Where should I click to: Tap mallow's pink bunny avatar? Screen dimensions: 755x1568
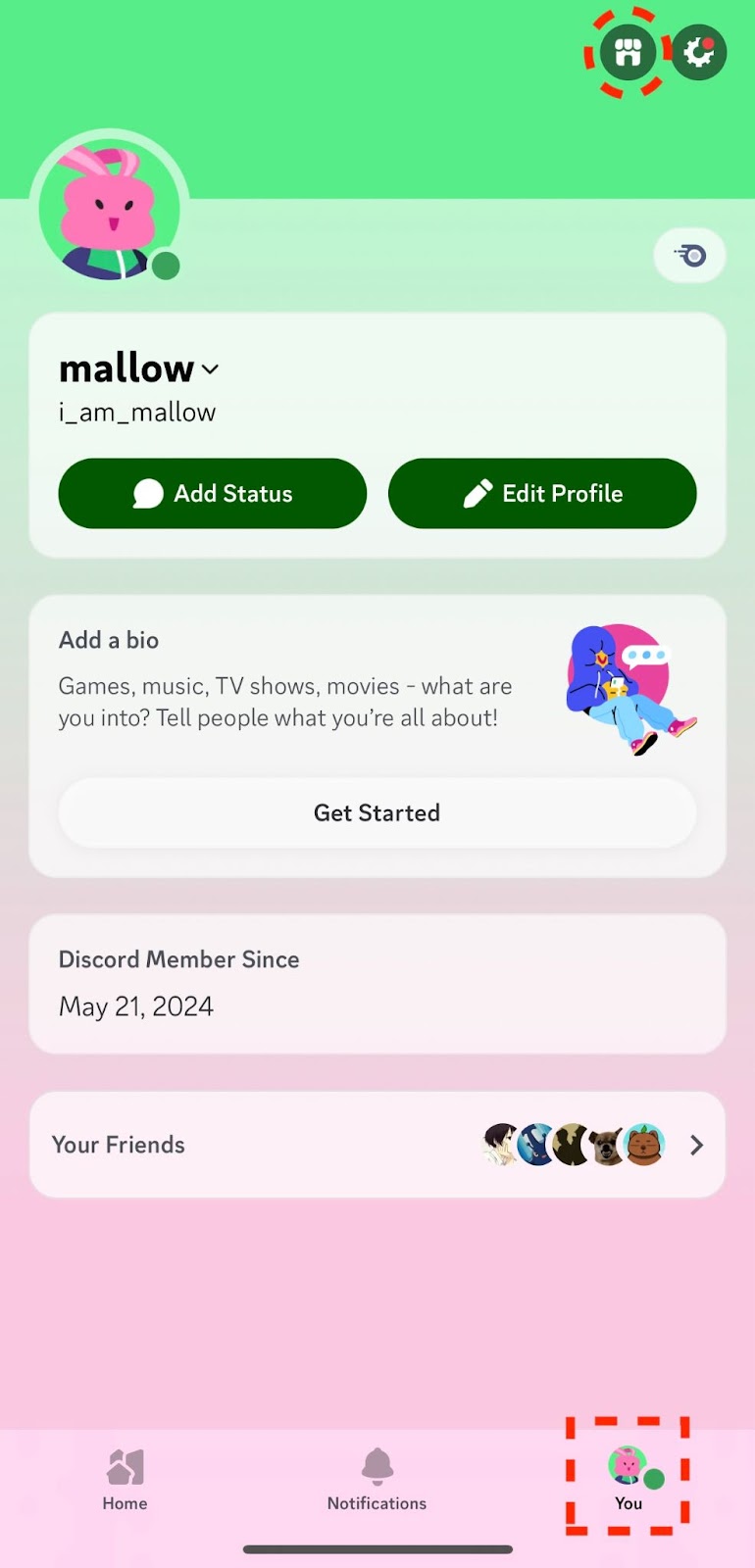tap(110, 206)
